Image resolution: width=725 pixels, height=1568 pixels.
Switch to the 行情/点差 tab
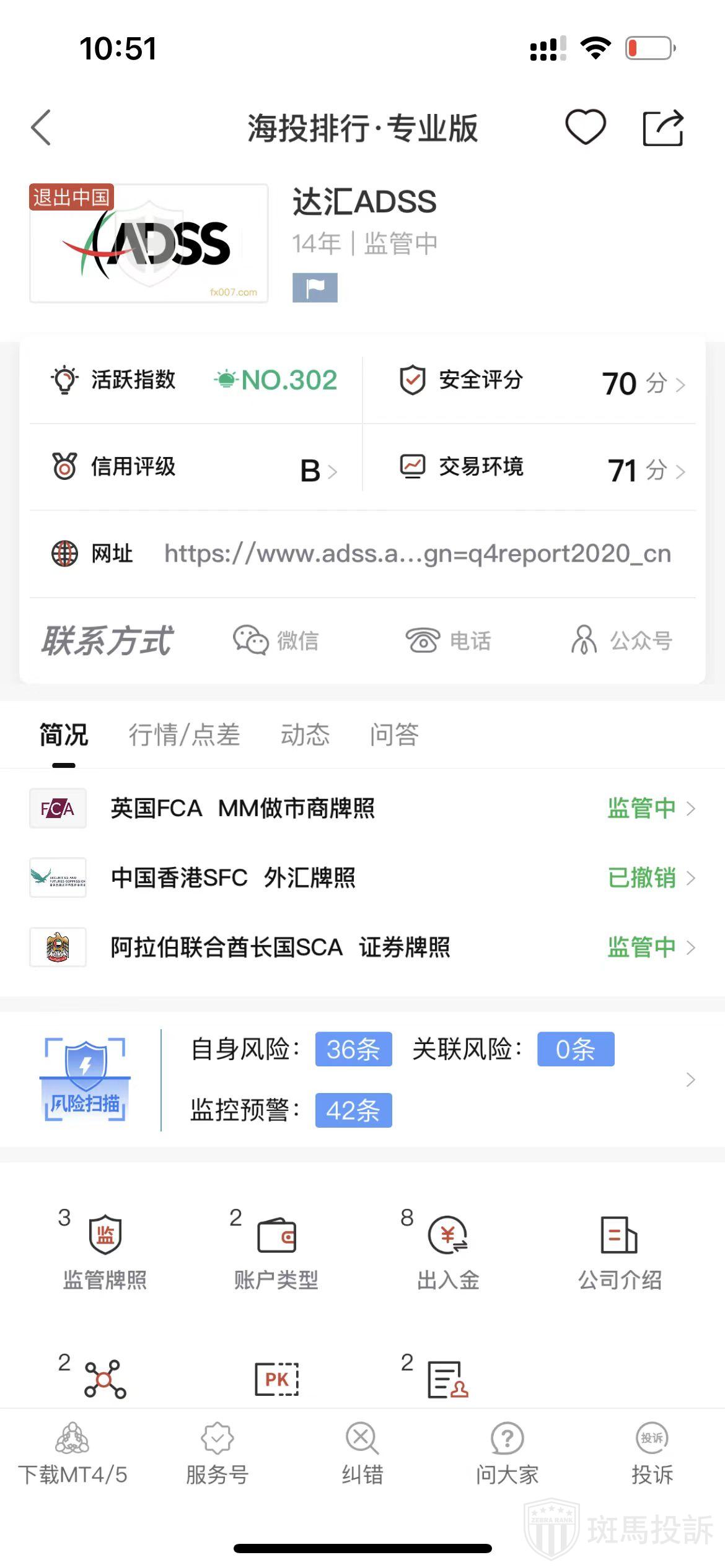184,735
